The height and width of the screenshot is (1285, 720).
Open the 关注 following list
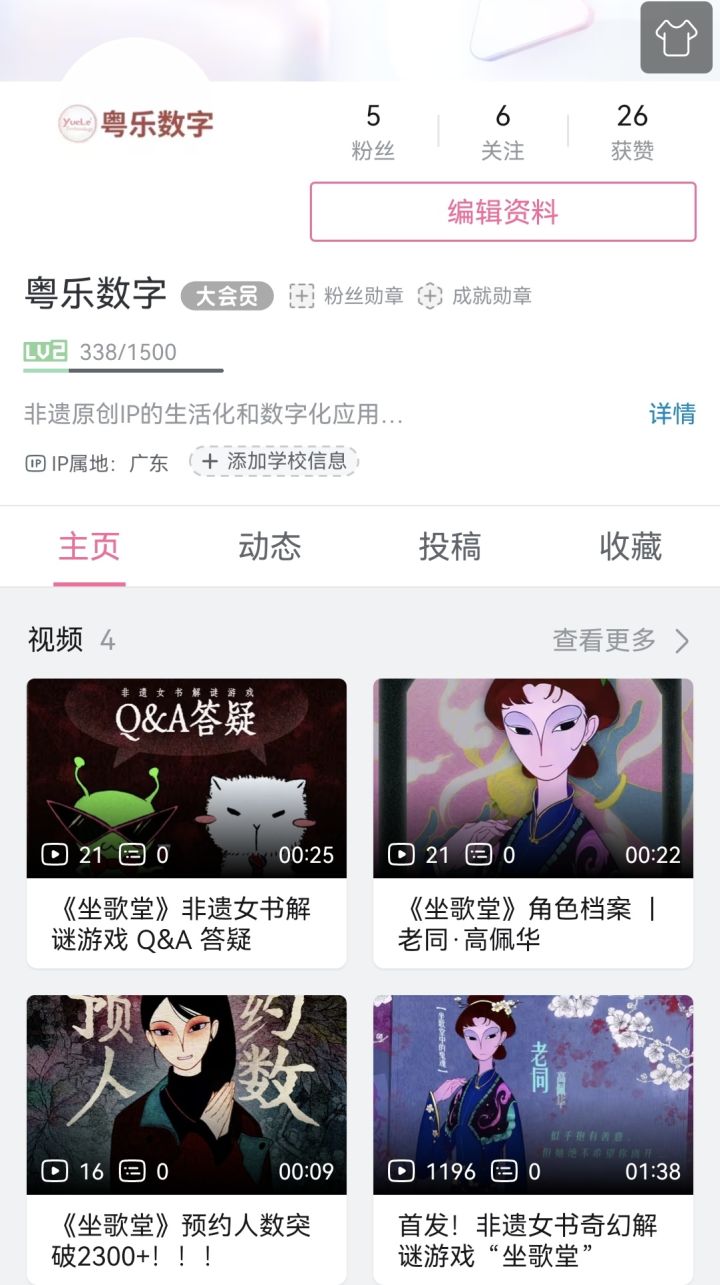point(502,132)
